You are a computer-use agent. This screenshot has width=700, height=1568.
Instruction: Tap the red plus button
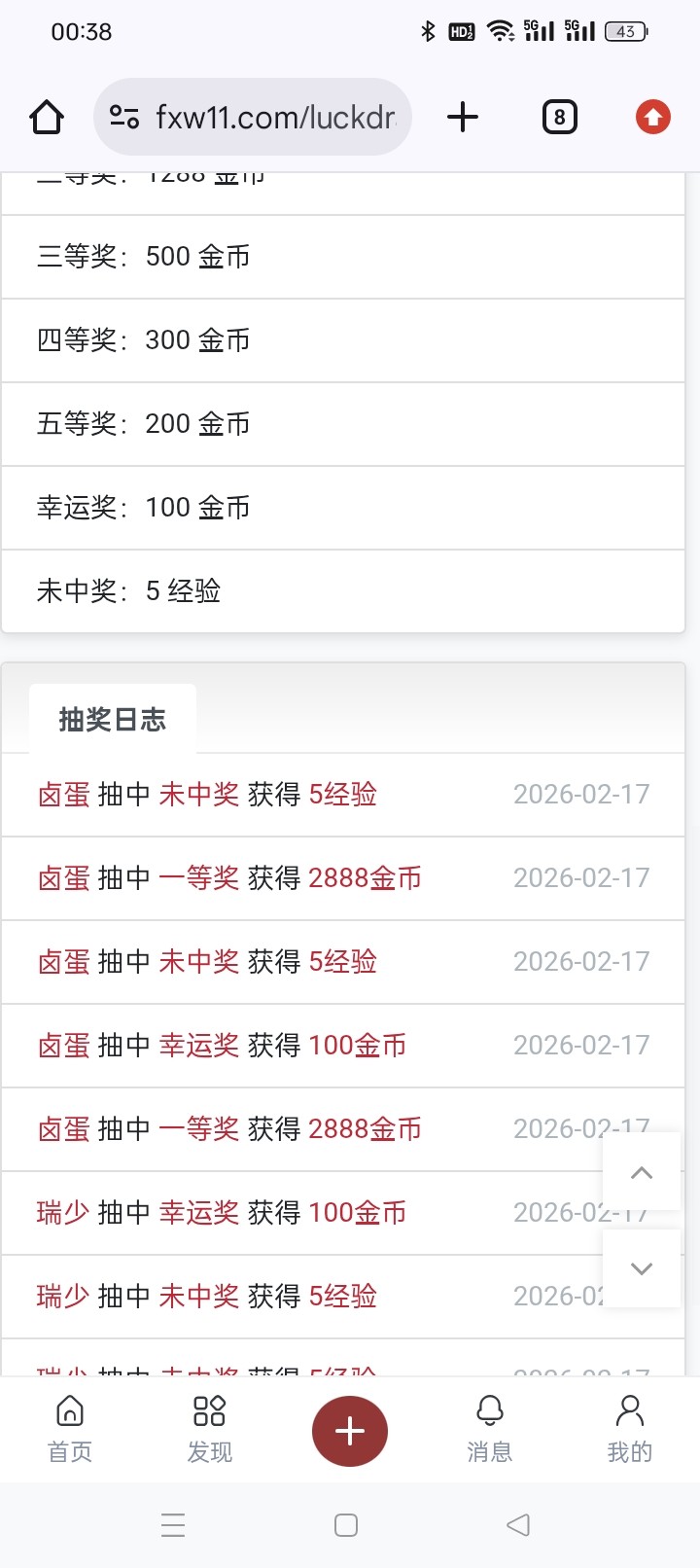pyautogui.click(x=350, y=1431)
